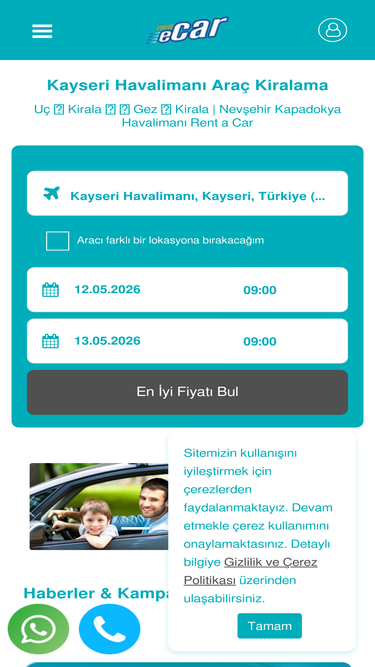Tap the blue phone call button
The image size is (375, 667).
click(109, 629)
